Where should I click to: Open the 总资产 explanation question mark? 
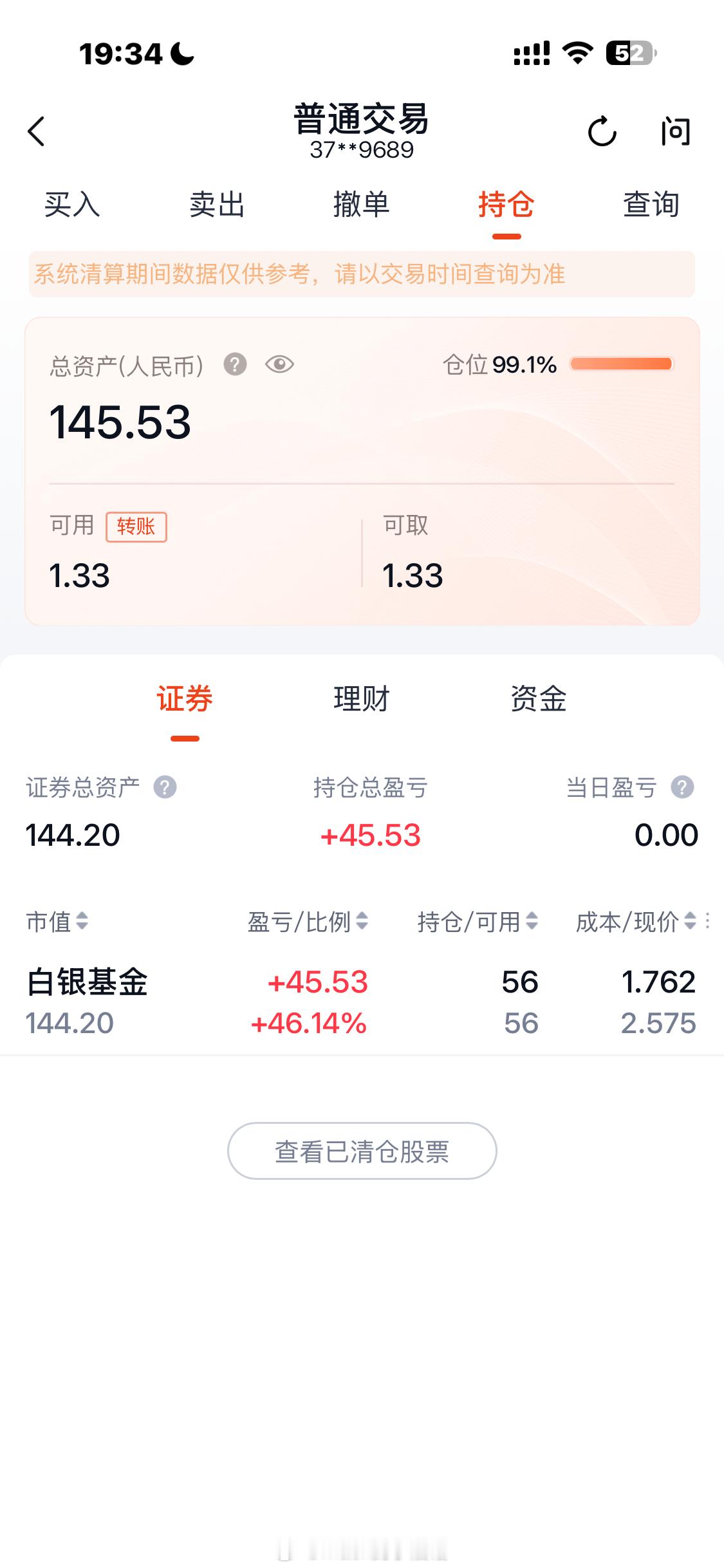pyautogui.click(x=236, y=364)
